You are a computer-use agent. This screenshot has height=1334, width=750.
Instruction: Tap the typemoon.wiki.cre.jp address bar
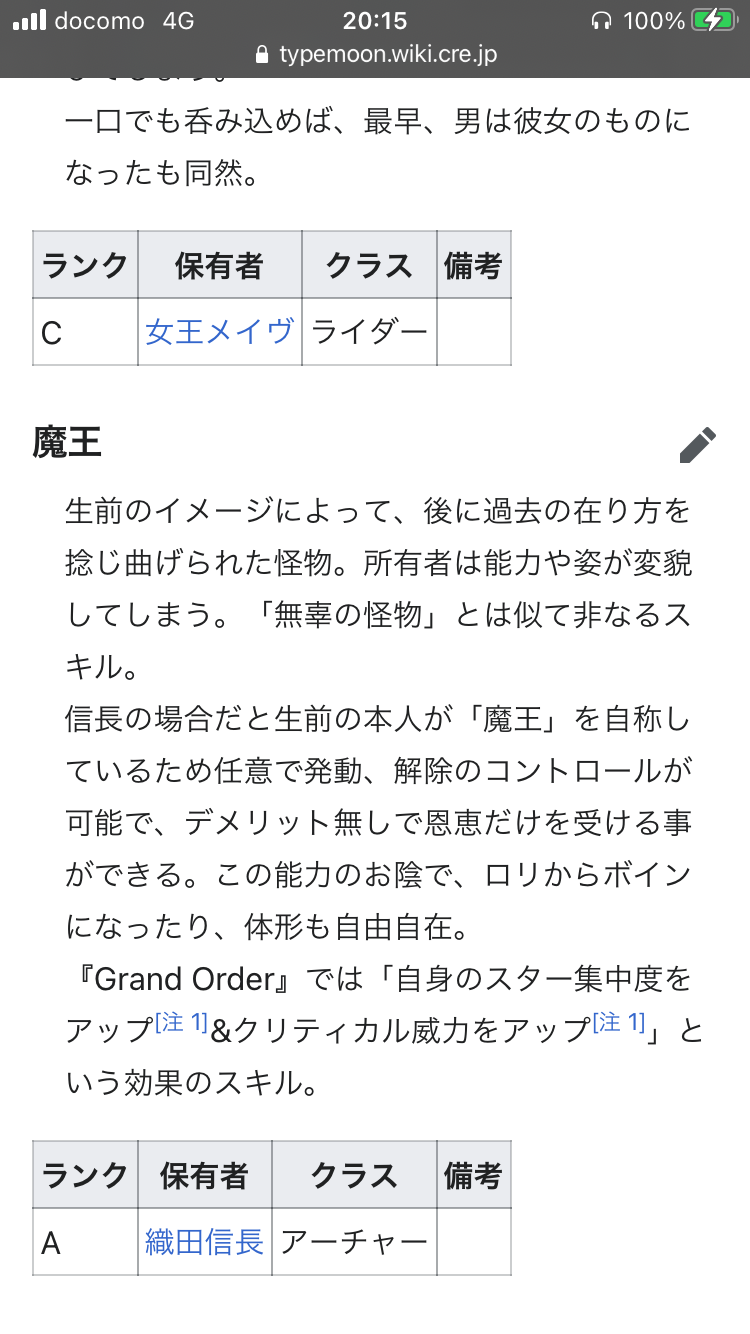point(375,54)
